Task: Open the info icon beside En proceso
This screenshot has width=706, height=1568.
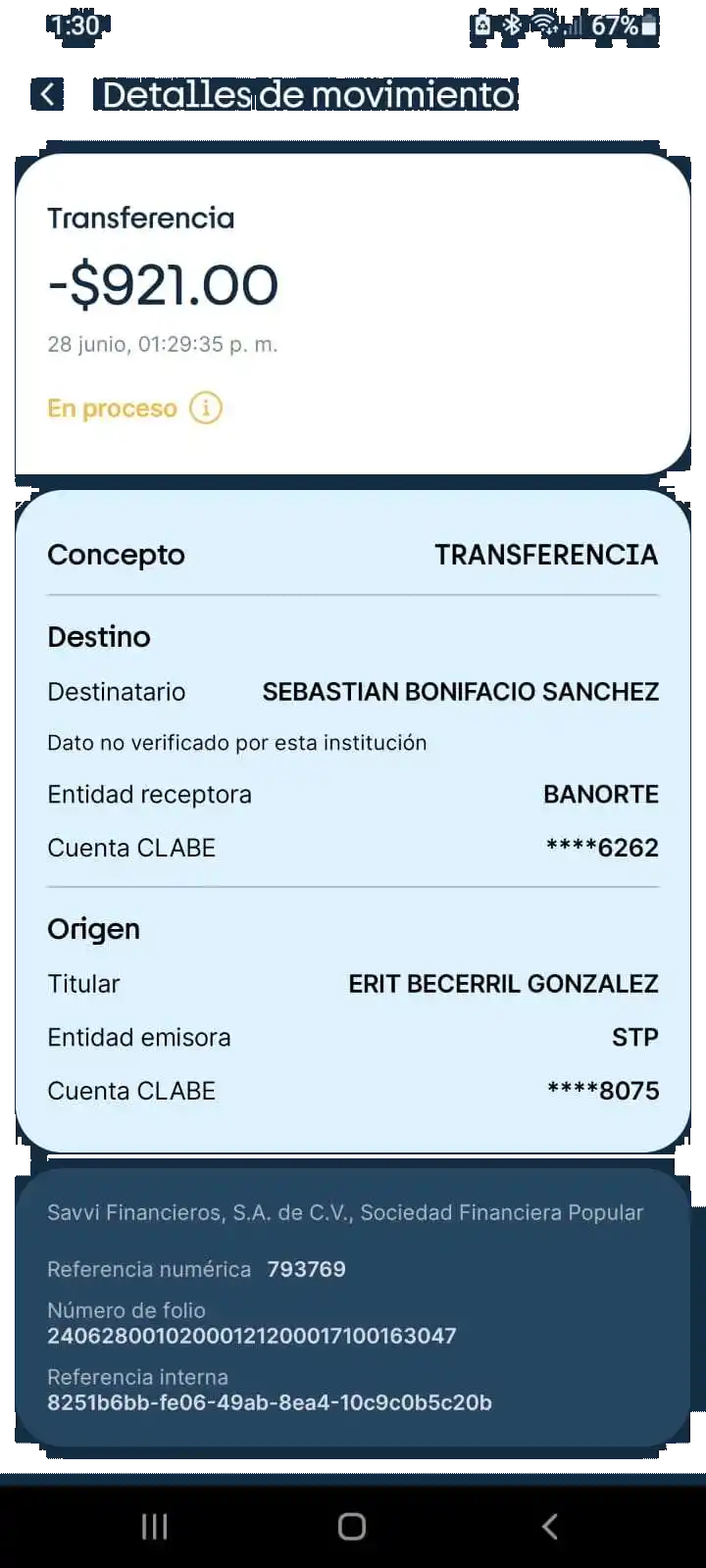Action: (x=206, y=408)
